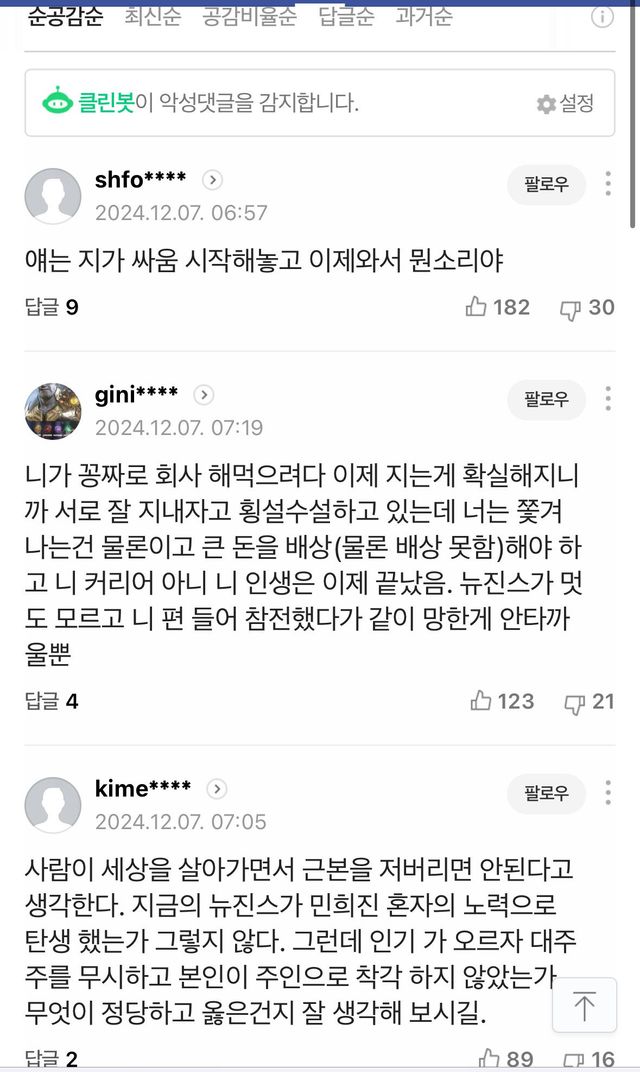
Task: Follow user kime****
Action: (x=546, y=793)
